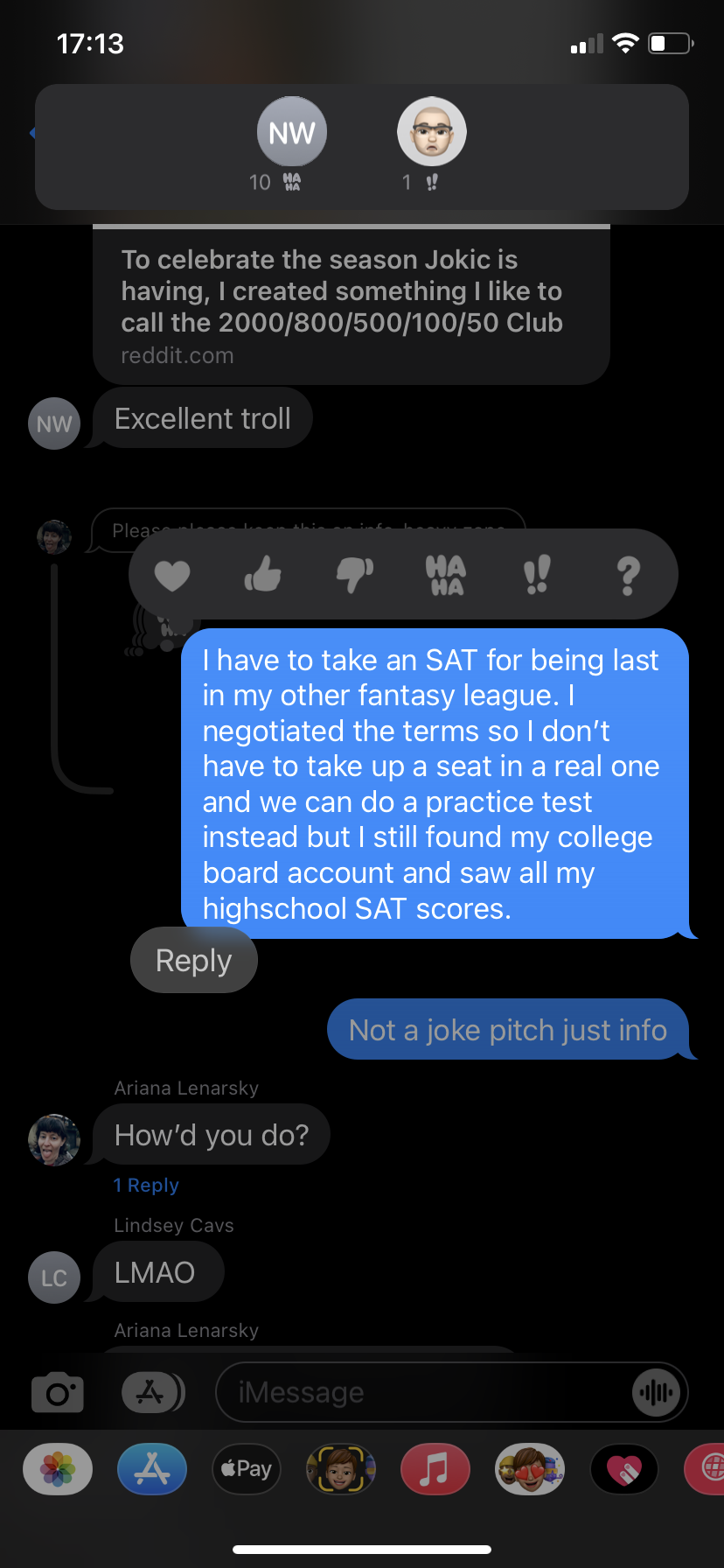Open the App Store apps drawer button
This screenshot has width=724, height=1568.
tap(152, 1392)
